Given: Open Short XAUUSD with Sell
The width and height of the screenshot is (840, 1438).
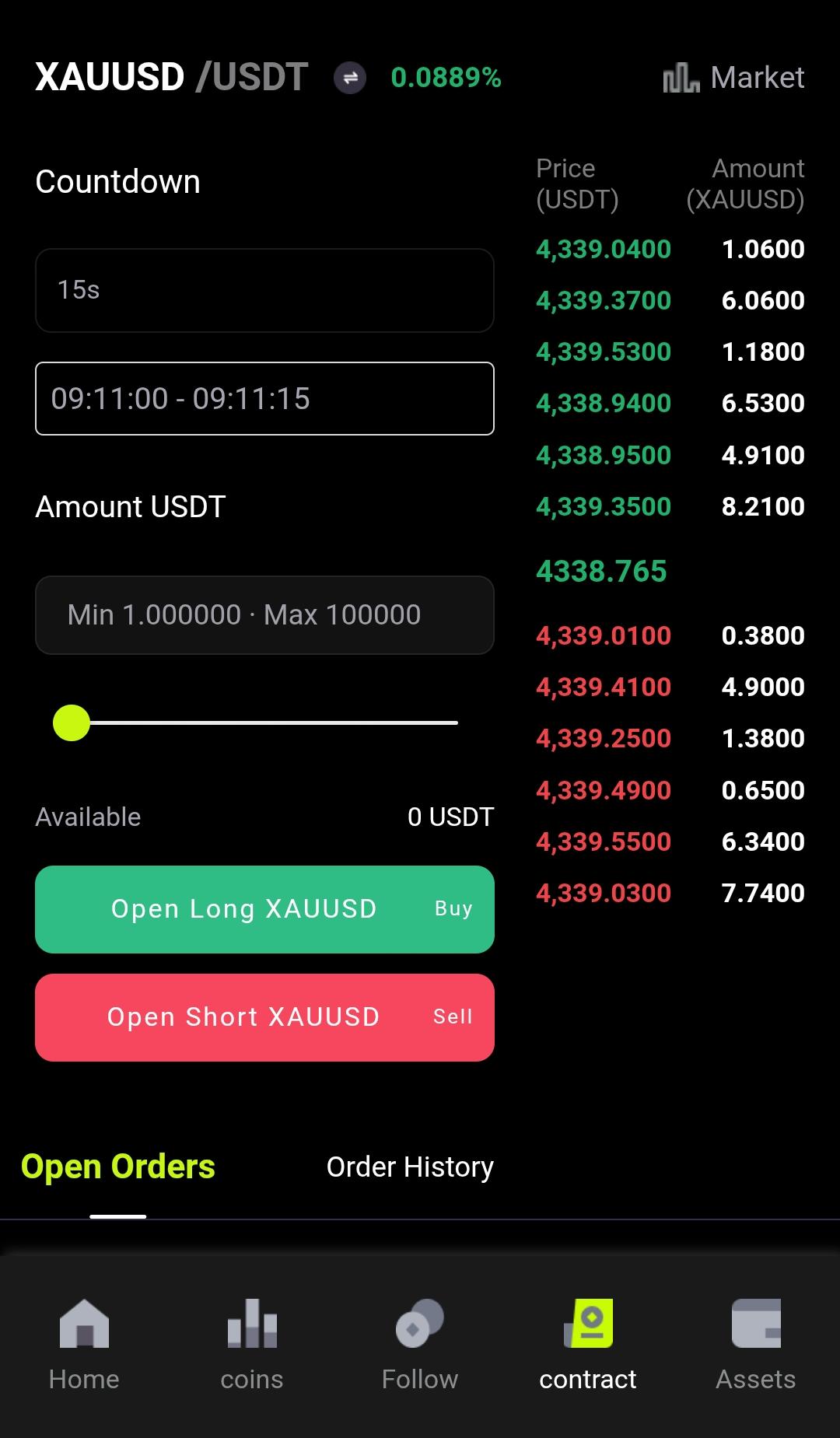Looking at the screenshot, I should pos(264,1017).
